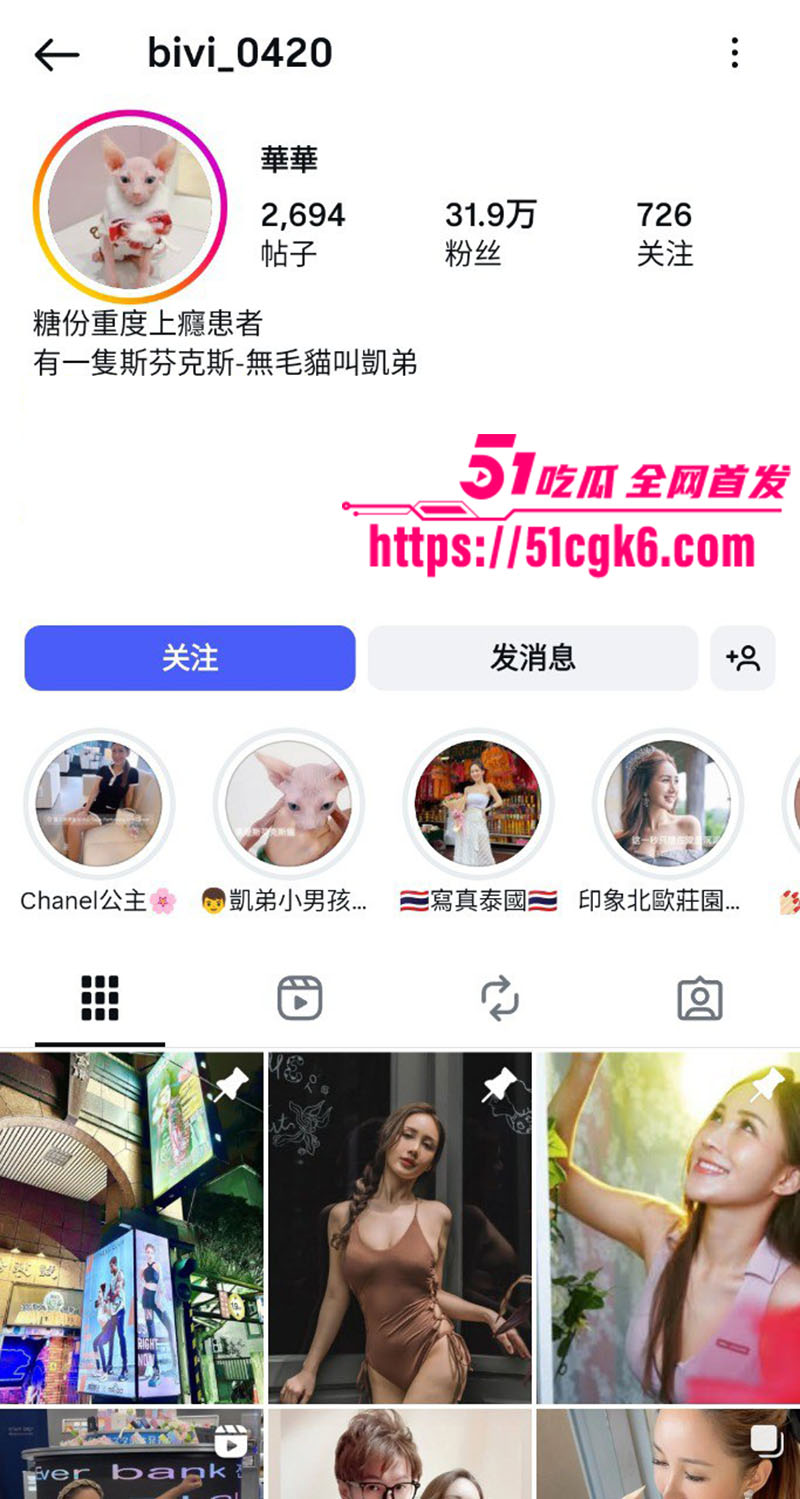The width and height of the screenshot is (800, 1499).
Task: Click the follow-user person icon beside 发消息
Action: pyautogui.click(x=743, y=658)
